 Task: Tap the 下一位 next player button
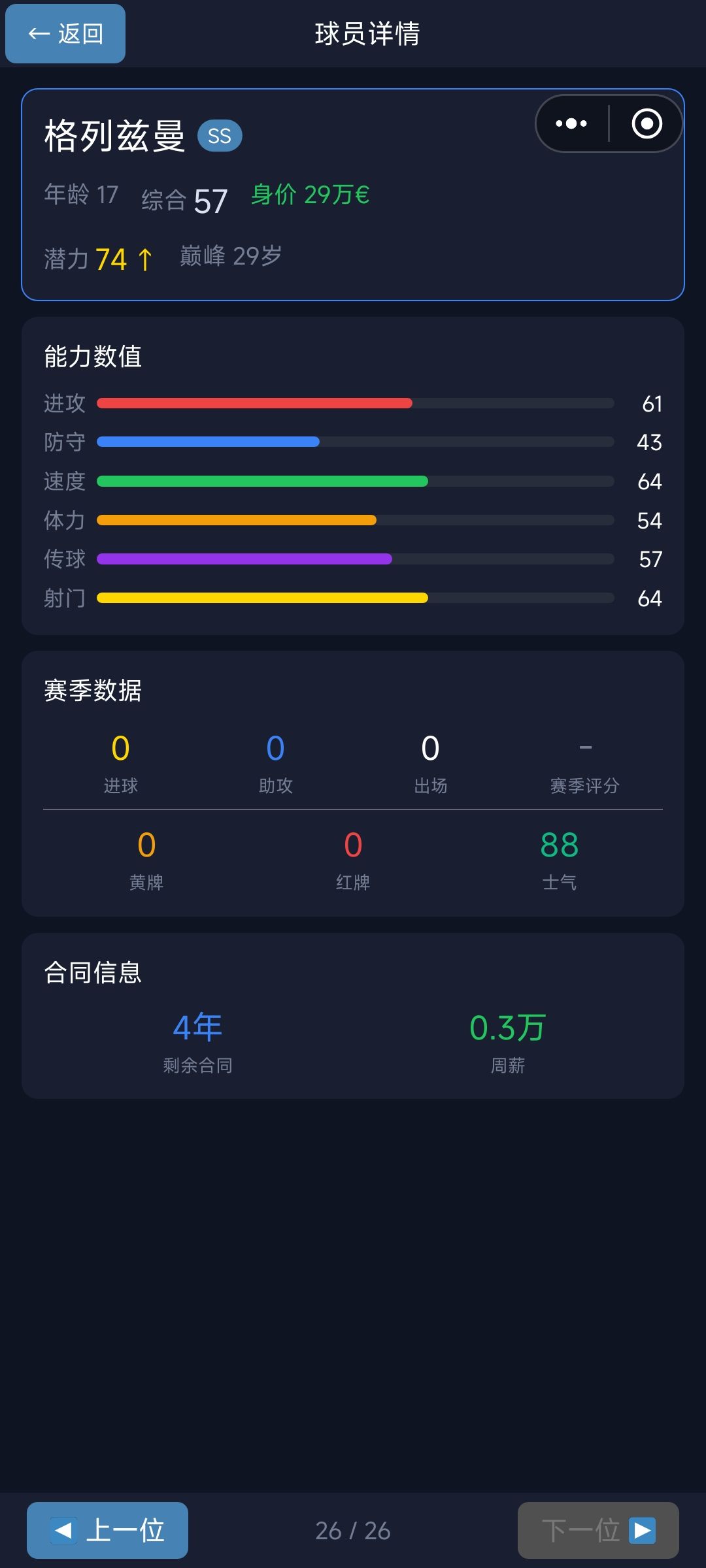click(x=598, y=1530)
